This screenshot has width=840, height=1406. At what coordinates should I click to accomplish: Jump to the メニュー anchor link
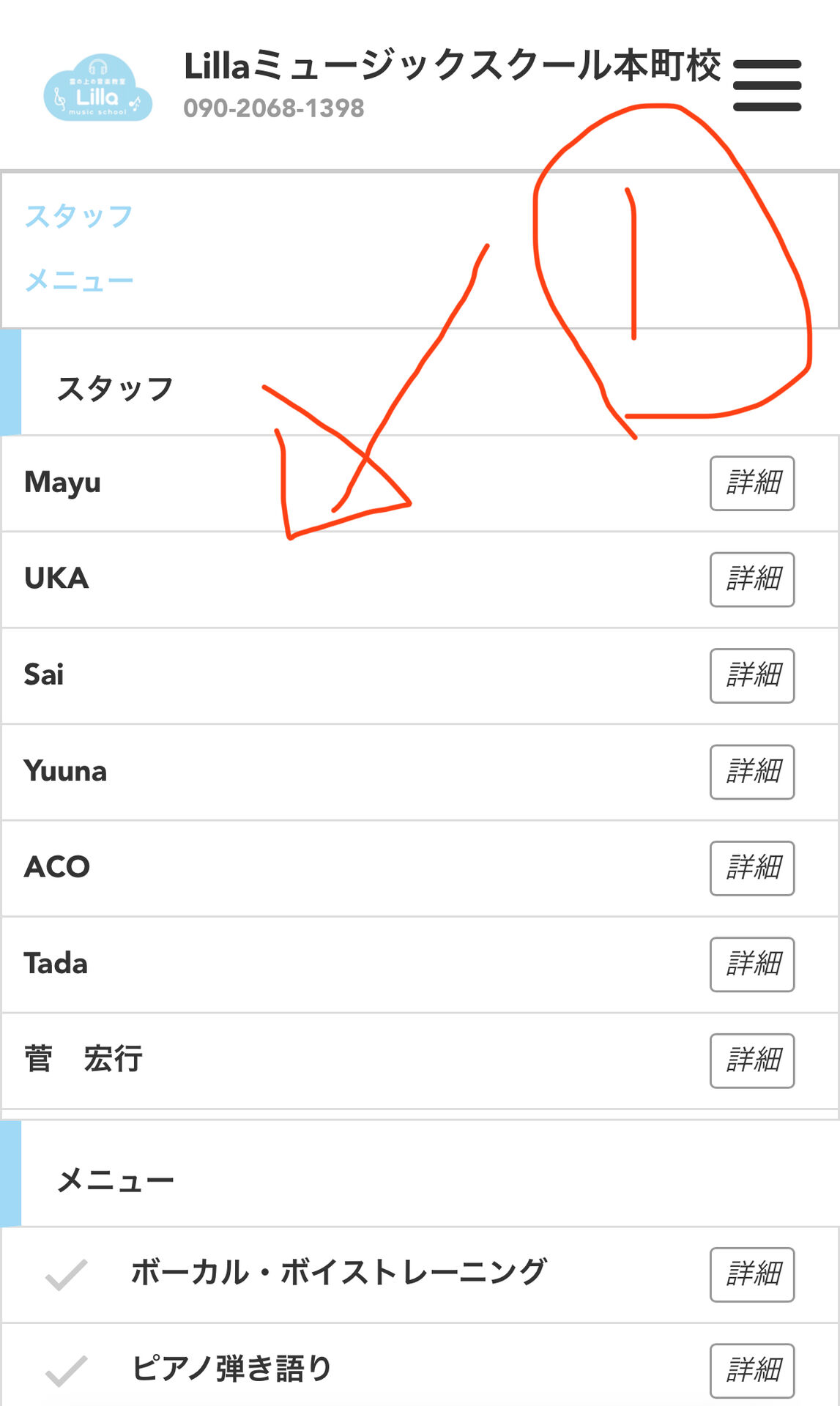tap(79, 280)
